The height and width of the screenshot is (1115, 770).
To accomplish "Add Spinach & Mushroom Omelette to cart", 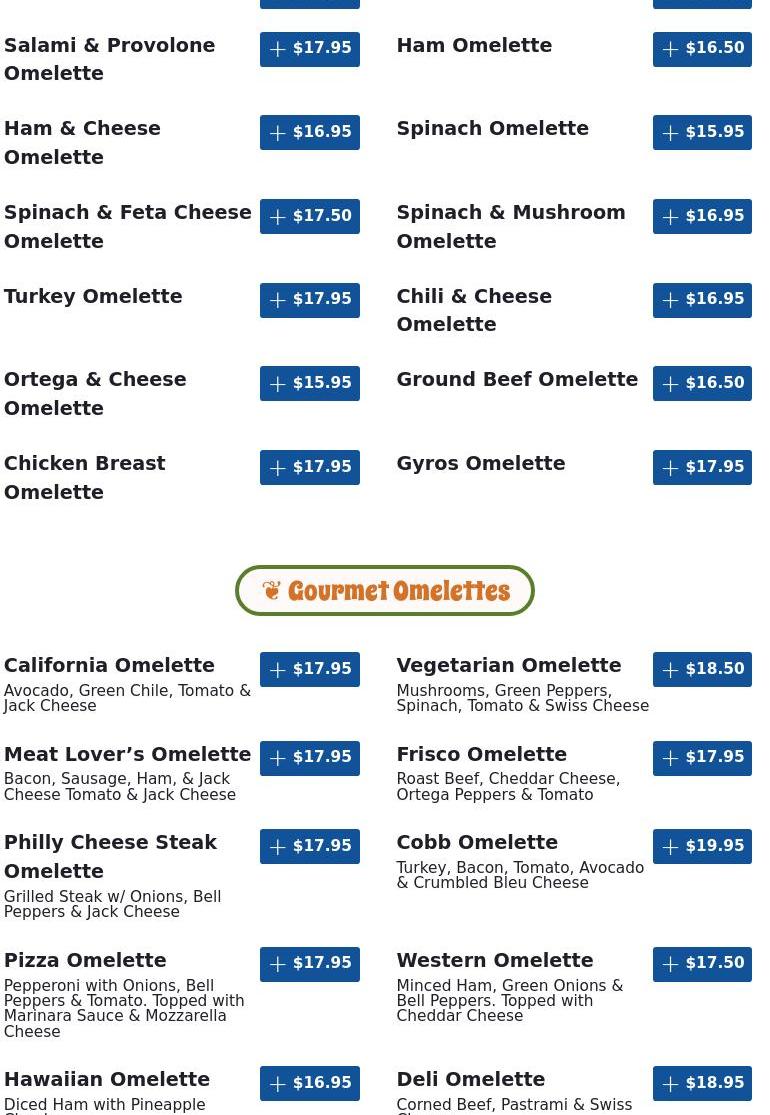I will [702, 216].
